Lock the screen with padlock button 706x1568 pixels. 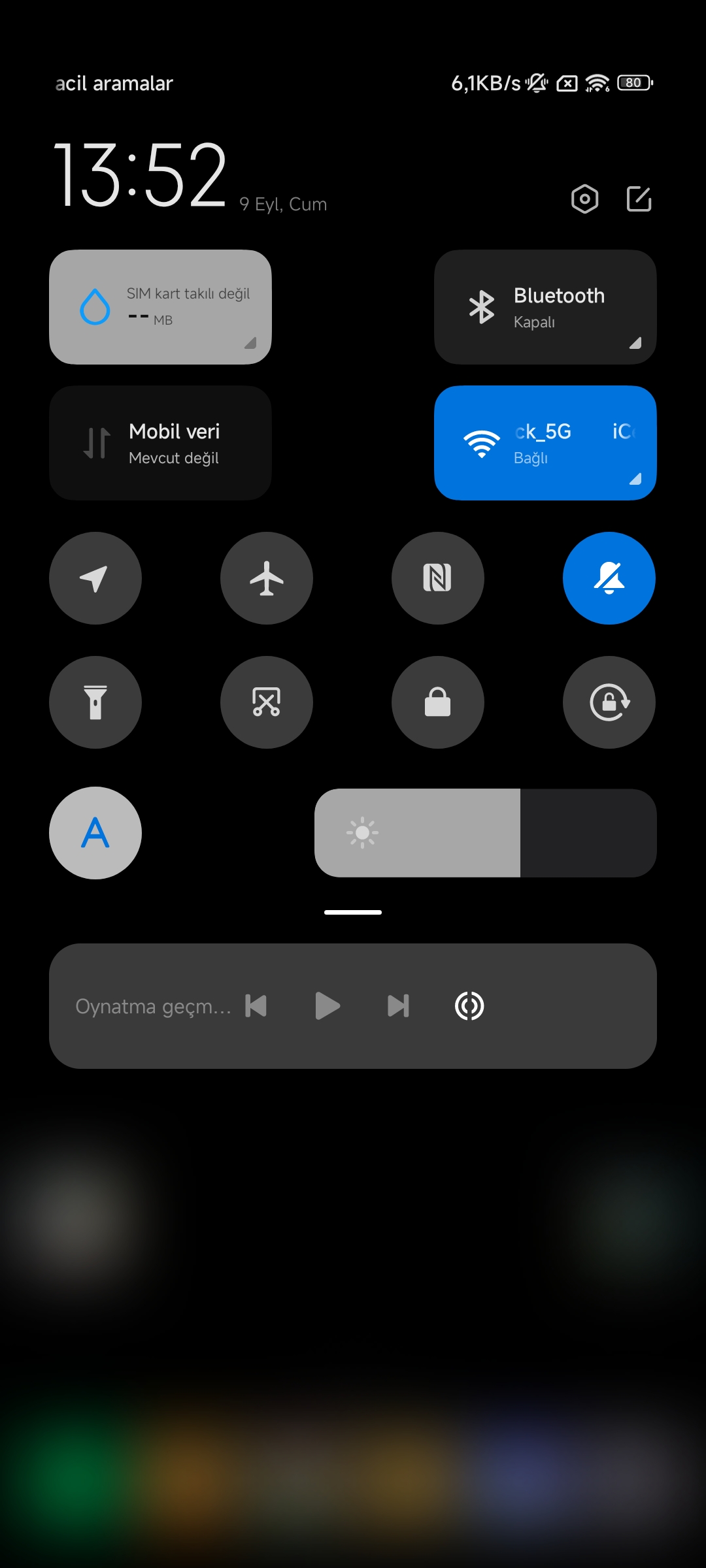point(438,702)
